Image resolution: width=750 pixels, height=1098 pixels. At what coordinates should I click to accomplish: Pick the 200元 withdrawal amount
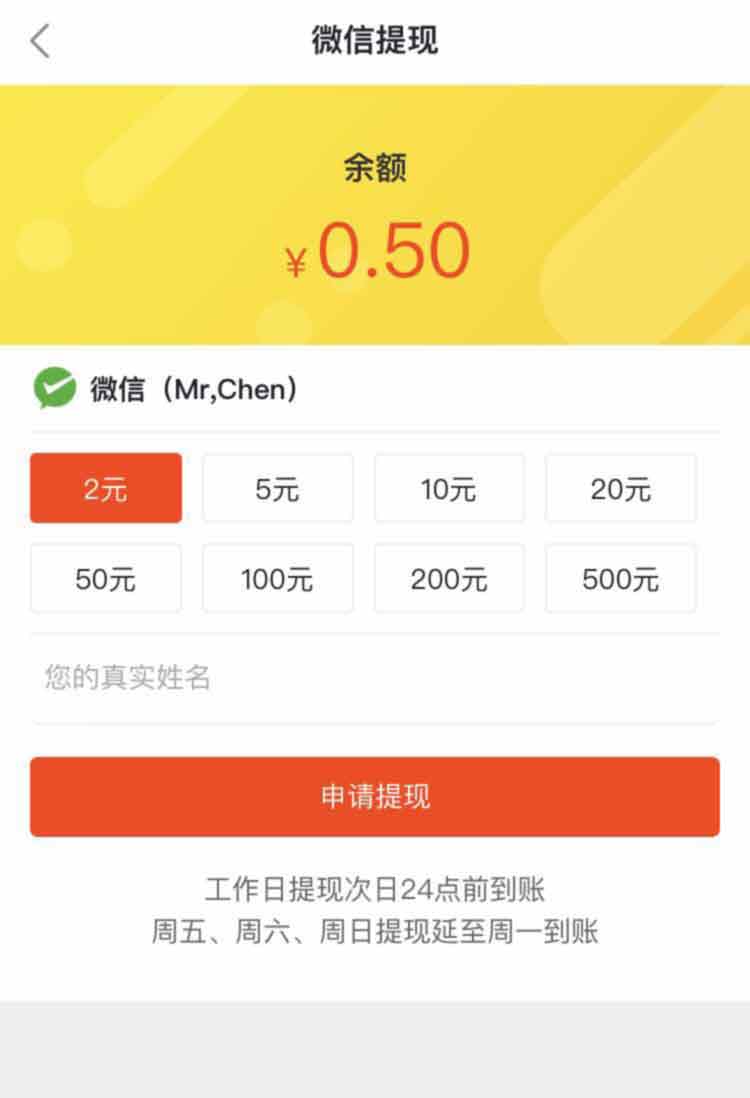click(449, 578)
